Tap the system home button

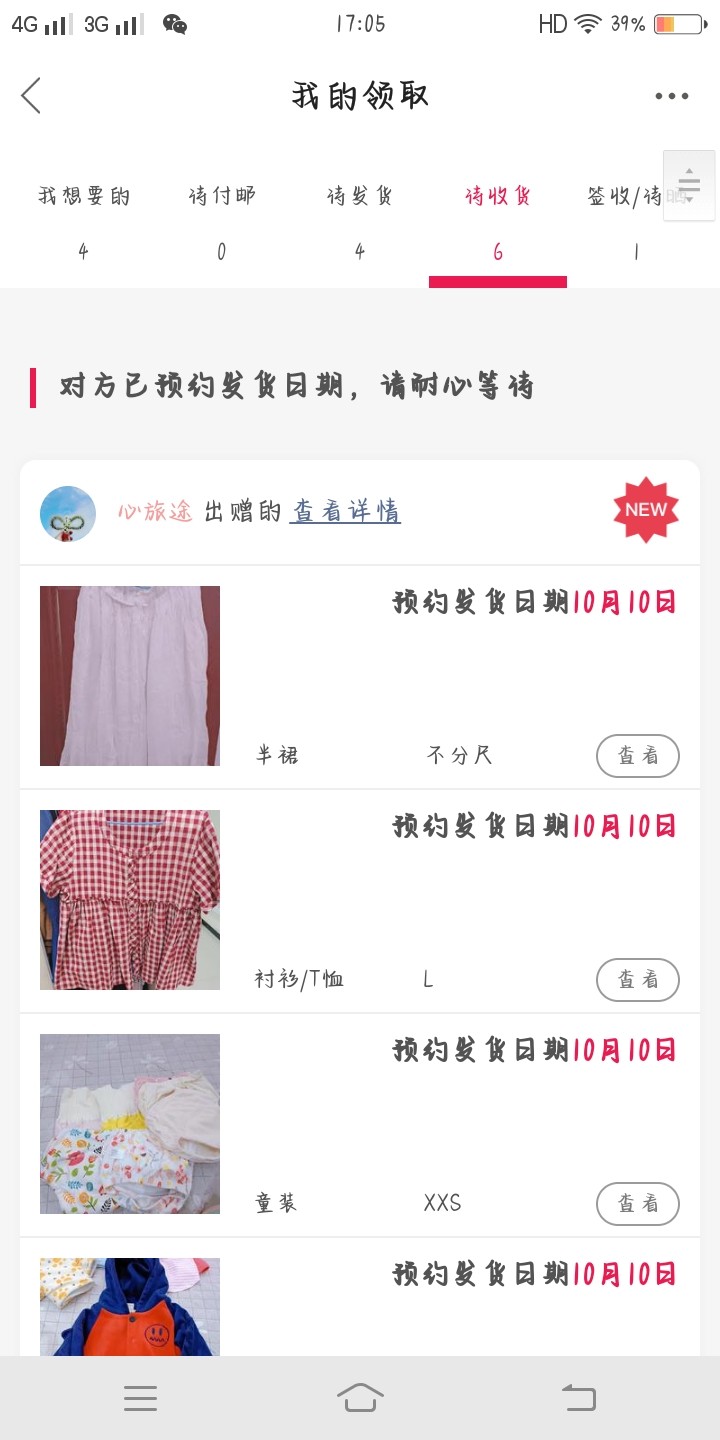pyautogui.click(x=360, y=1398)
